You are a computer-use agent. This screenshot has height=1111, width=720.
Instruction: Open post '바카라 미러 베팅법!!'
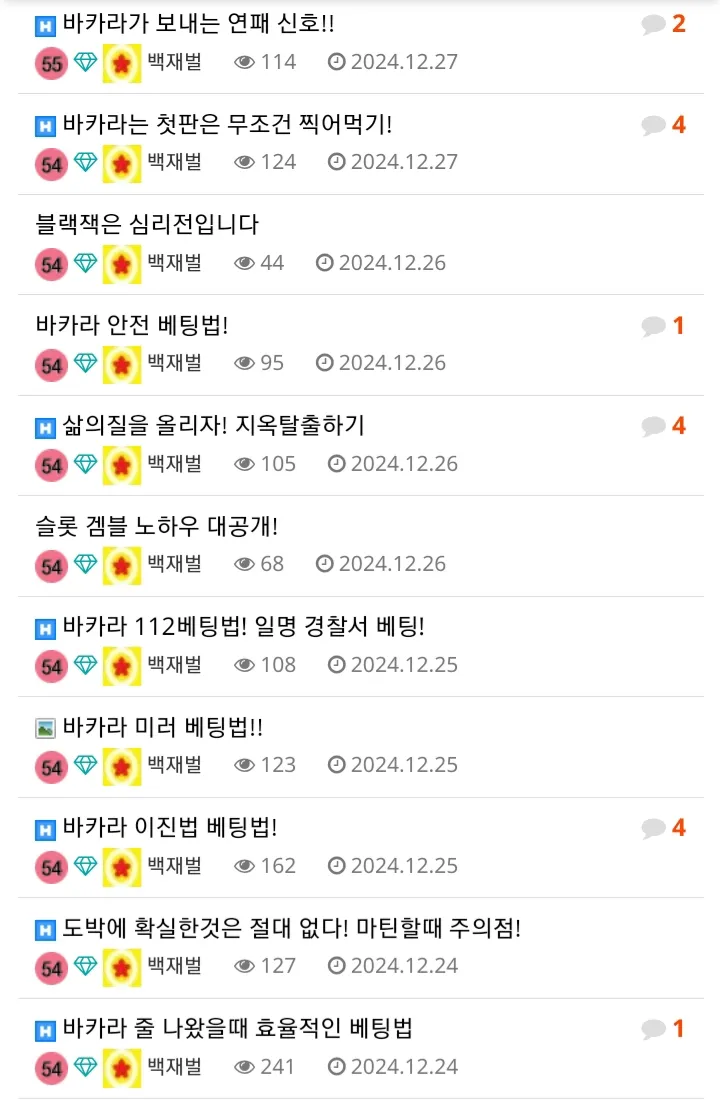point(162,727)
